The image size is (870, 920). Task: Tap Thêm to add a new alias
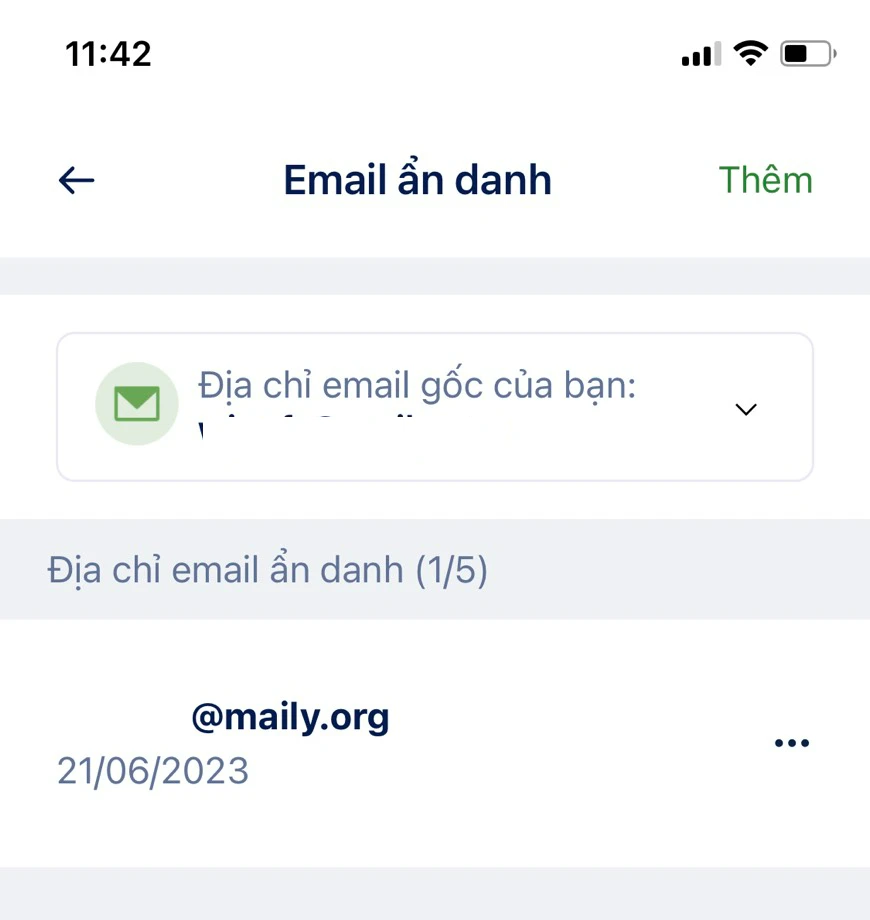tap(766, 180)
